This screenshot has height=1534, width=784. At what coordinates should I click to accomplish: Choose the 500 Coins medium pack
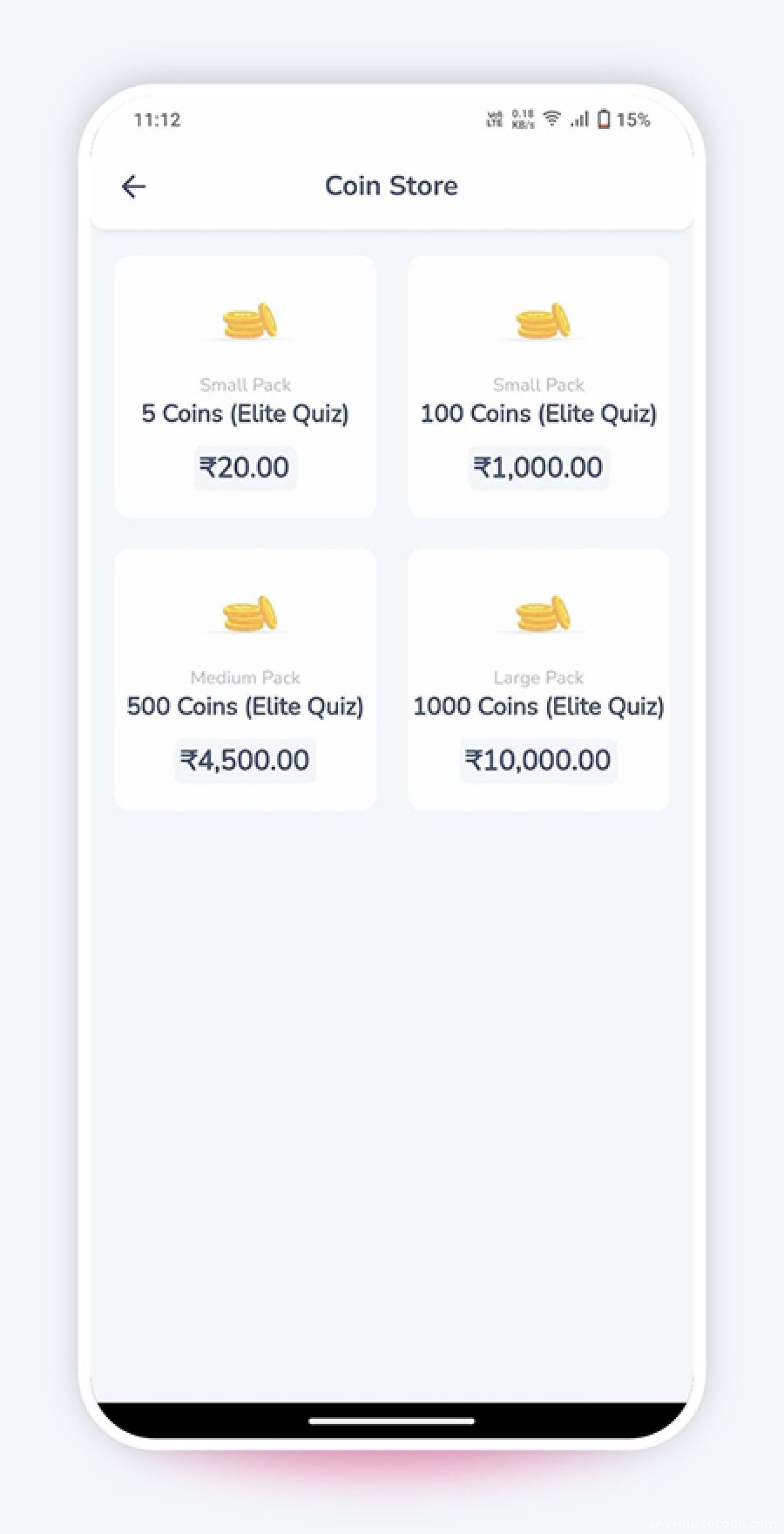[245, 679]
